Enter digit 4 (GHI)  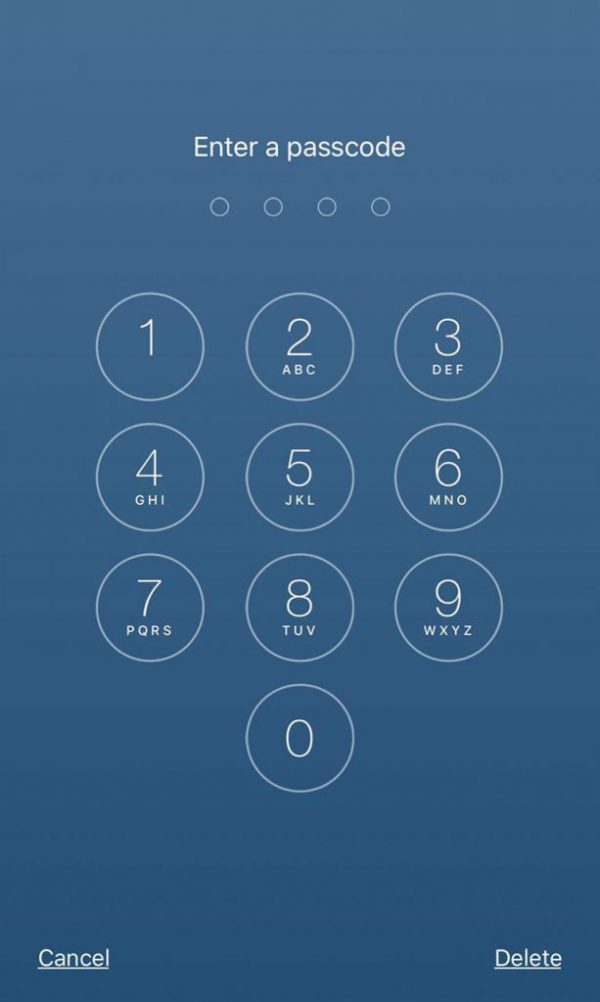[149, 476]
